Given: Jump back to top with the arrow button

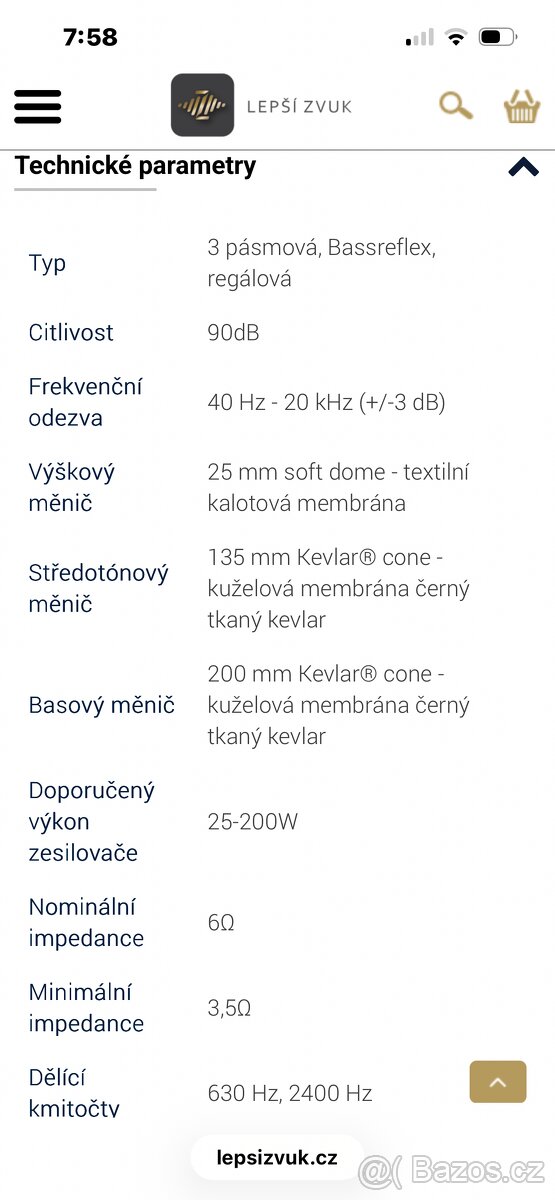Looking at the screenshot, I should [498, 1082].
